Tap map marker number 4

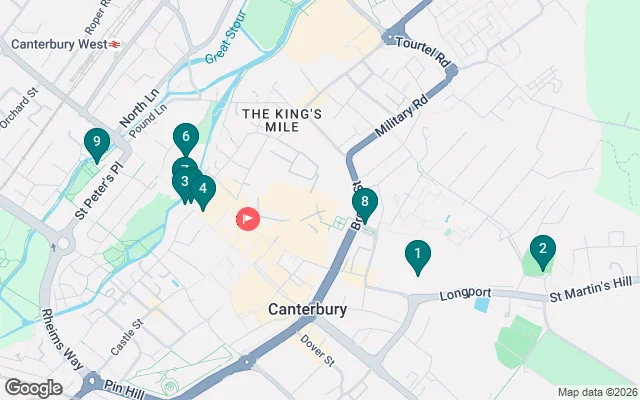click(204, 189)
